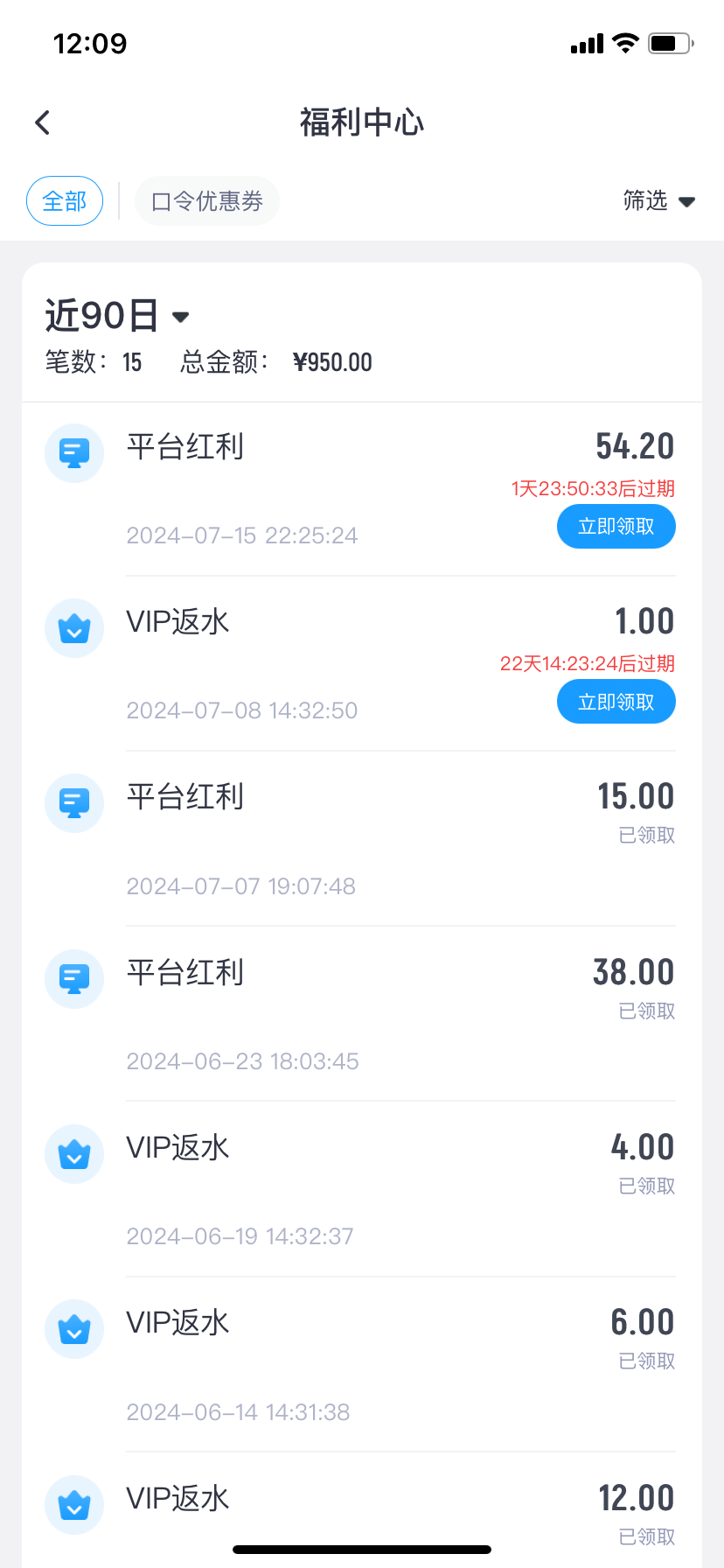
Task: Expand the 近90日 date range dropdown
Action: [x=117, y=315]
